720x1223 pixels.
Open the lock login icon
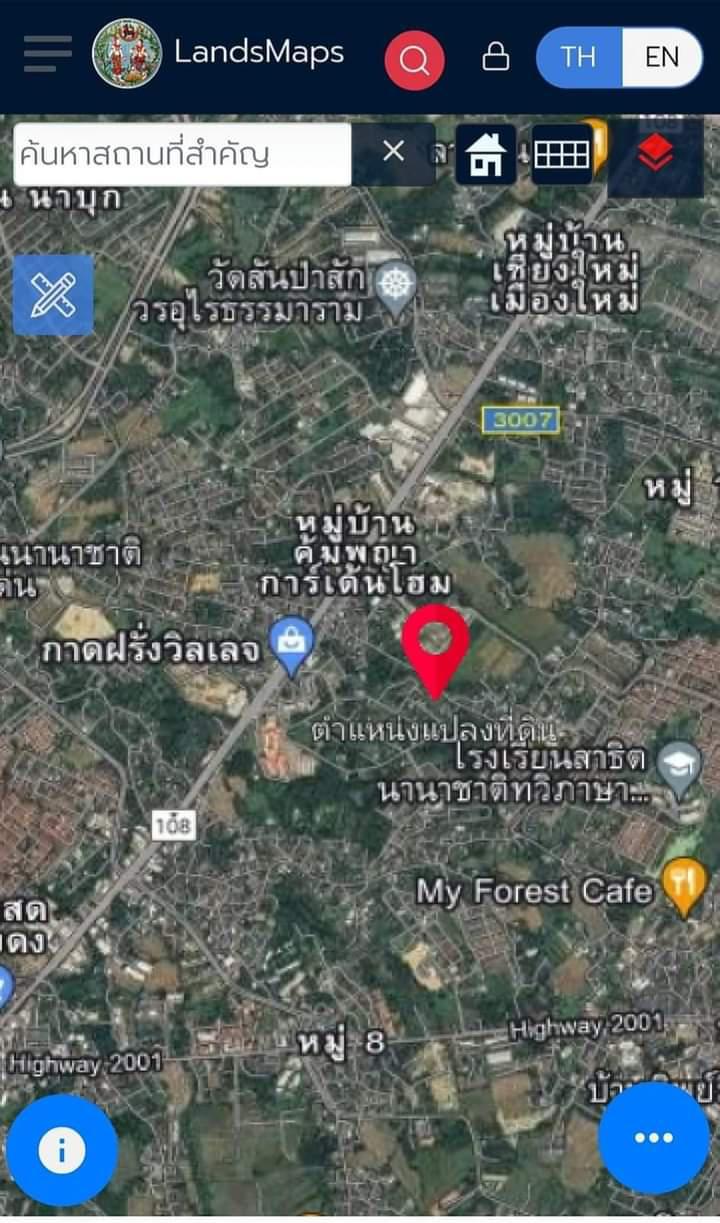496,56
